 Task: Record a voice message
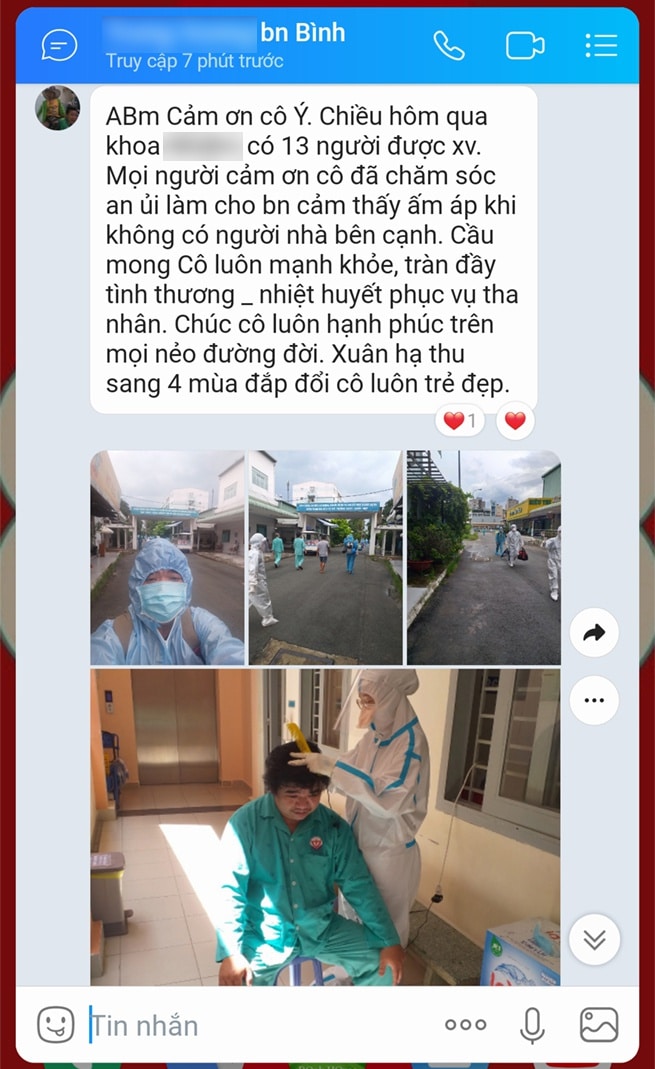pos(532,1024)
